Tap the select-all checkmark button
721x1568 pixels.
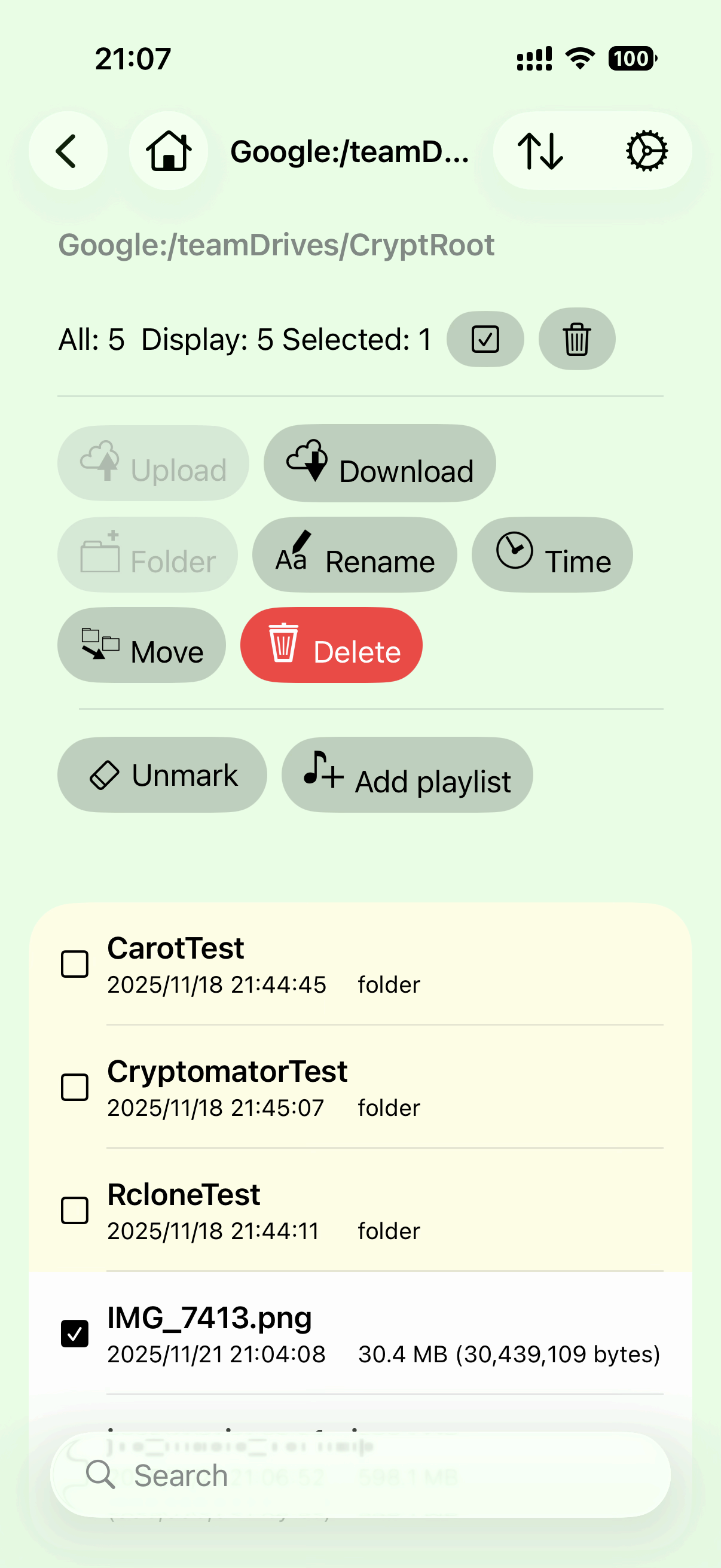(x=485, y=339)
